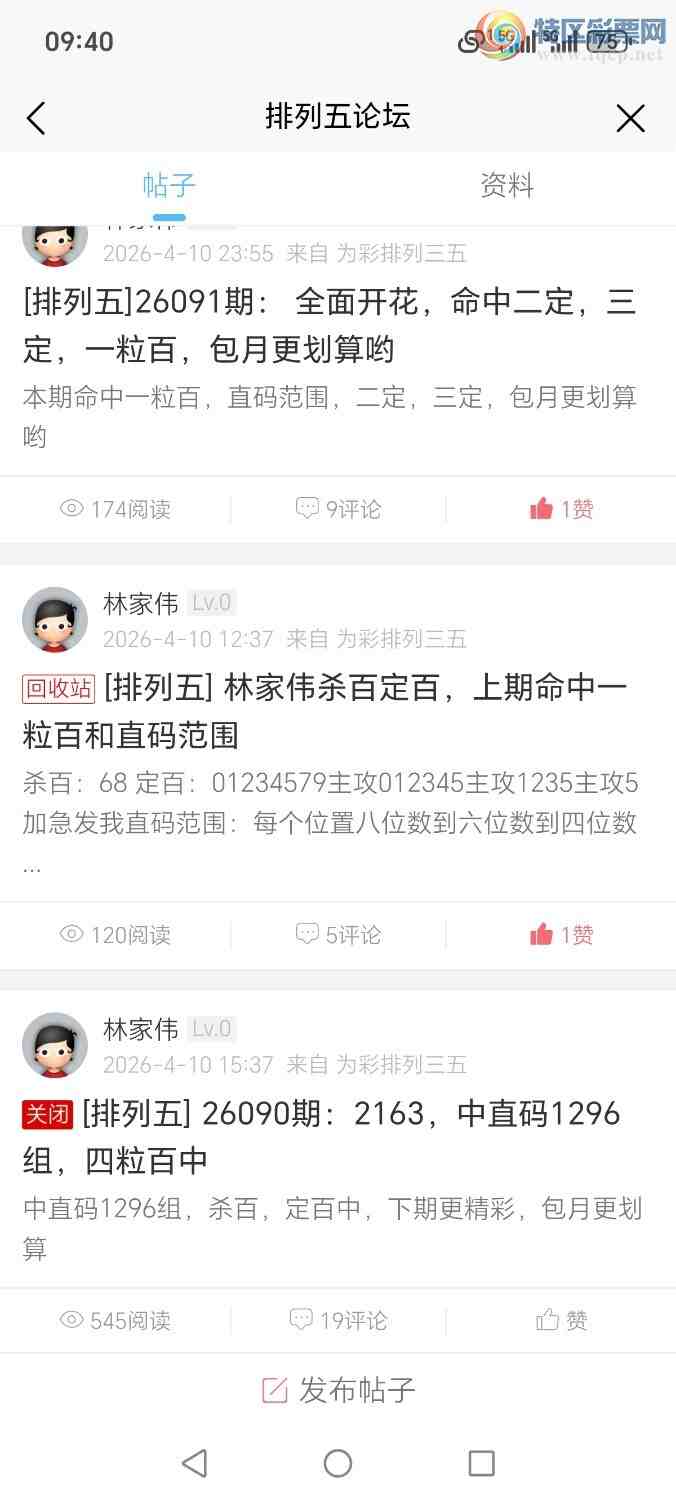Open the recent apps overview
Viewport: 676px width, 1500px height.
click(x=481, y=1464)
